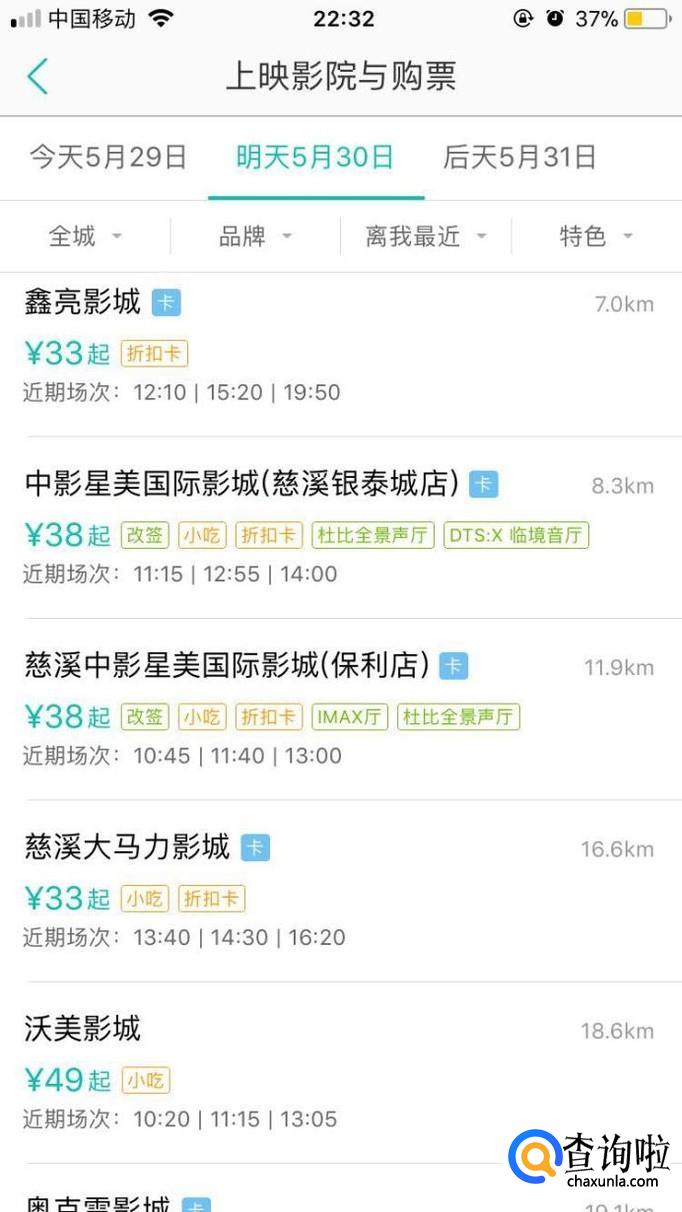The image size is (682, 1212).
Task: Switch to the 今天5月29日 date tab
Action: [x=108, y=157]
